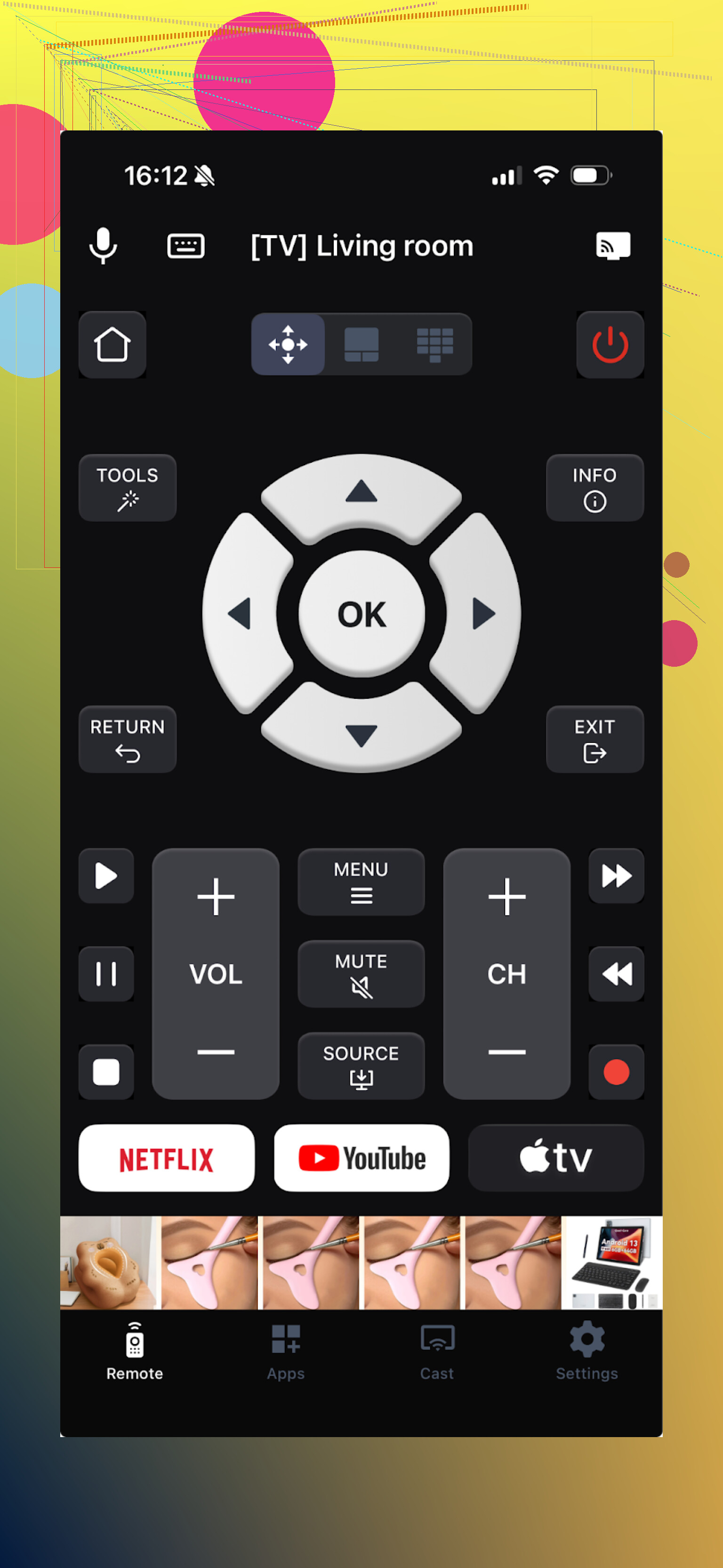The image size is (723, 1568).
Task: Switch to touchpad control mode
Action: pyautogui.click(x=361, y=345)
